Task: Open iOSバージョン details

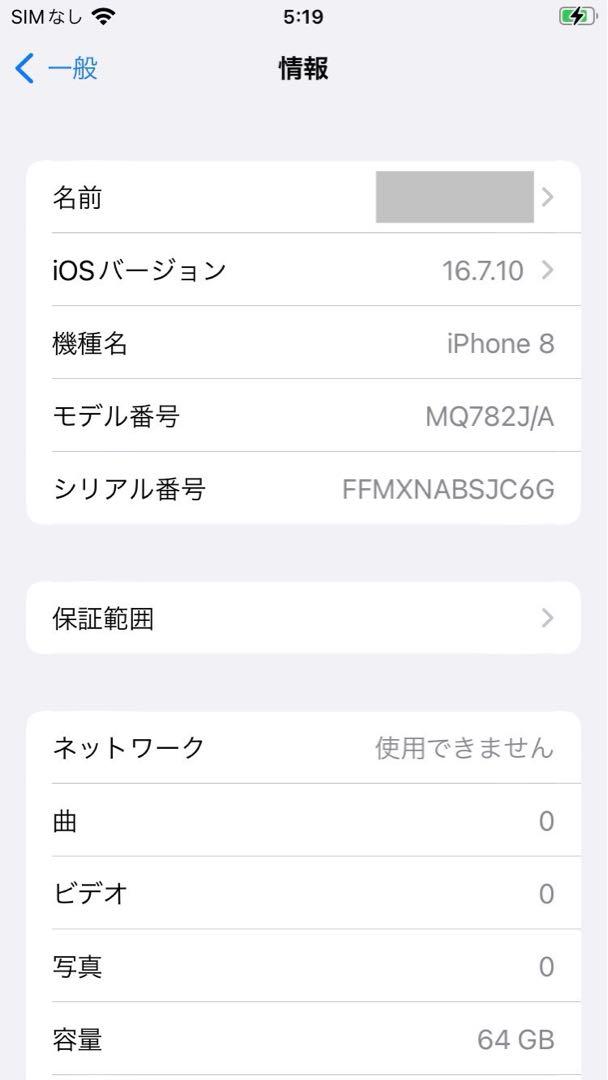Action: click(303, 270)
